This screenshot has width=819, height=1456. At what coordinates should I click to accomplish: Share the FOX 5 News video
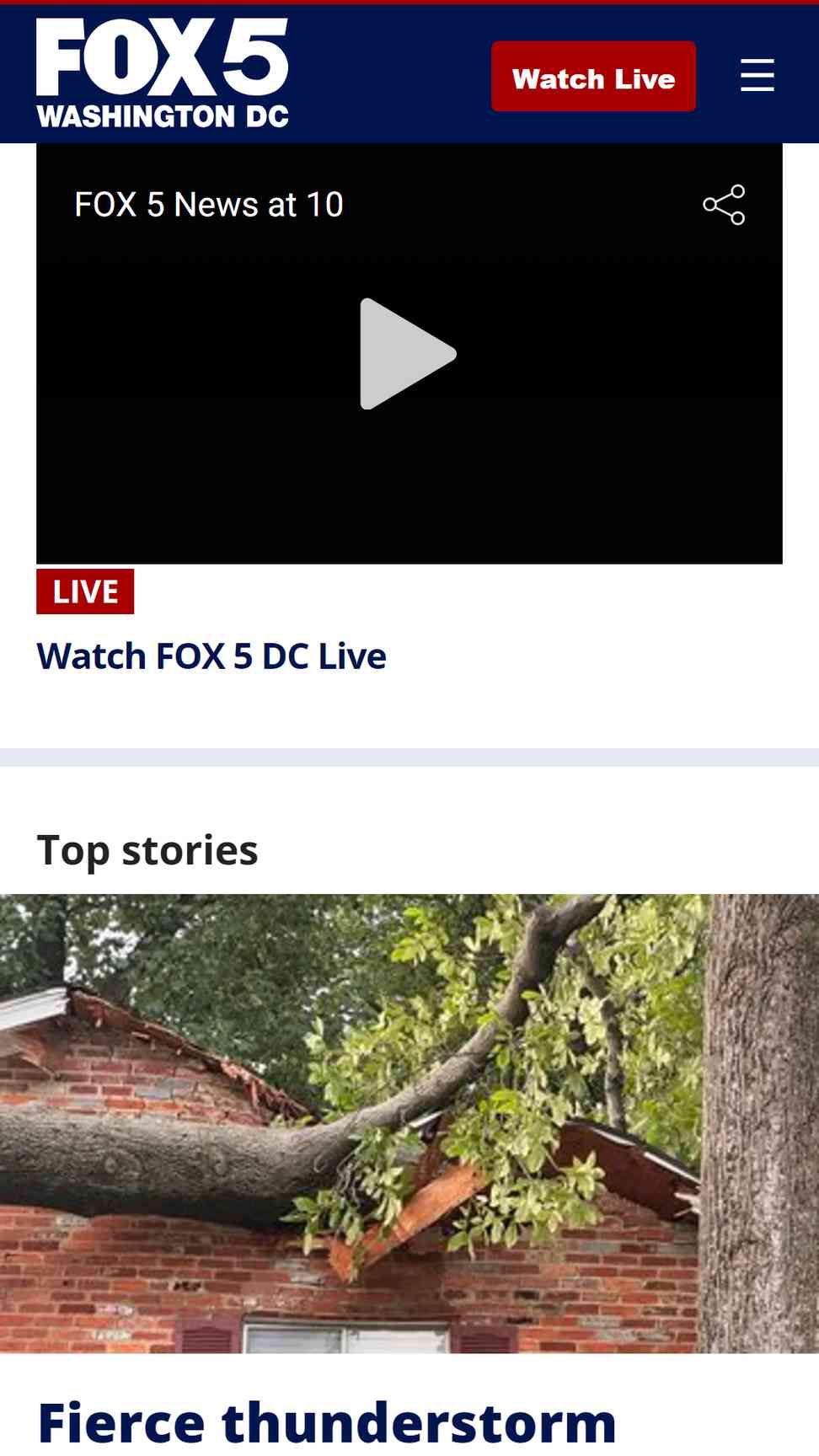(724, 205)
